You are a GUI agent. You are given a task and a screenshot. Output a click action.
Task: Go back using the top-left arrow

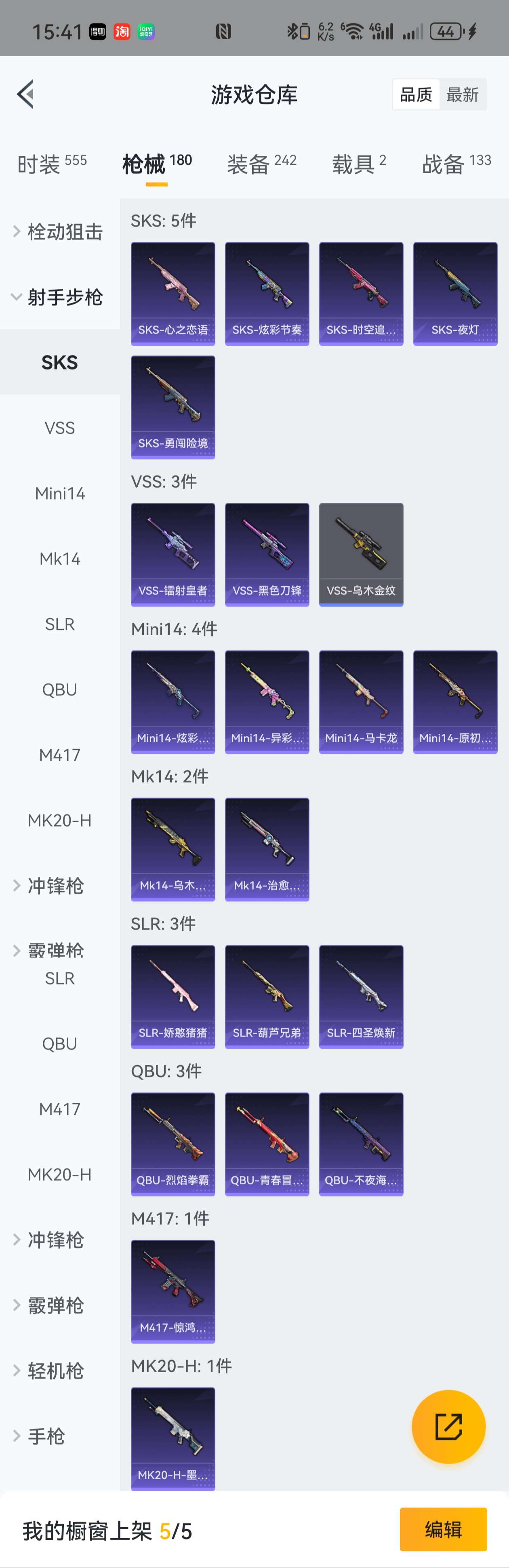[x=25, y=94]
